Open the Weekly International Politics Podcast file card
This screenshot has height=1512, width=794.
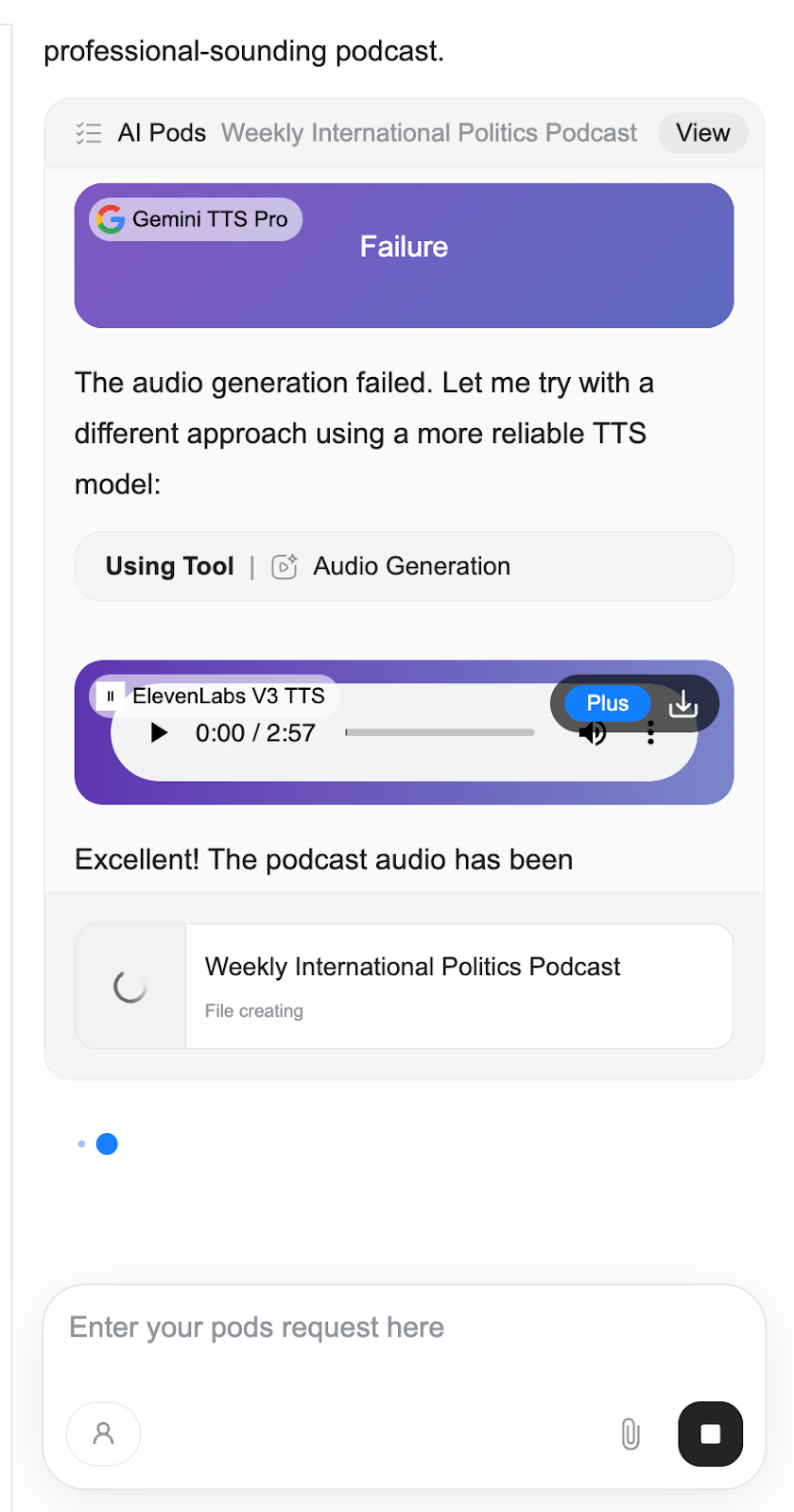404,987
